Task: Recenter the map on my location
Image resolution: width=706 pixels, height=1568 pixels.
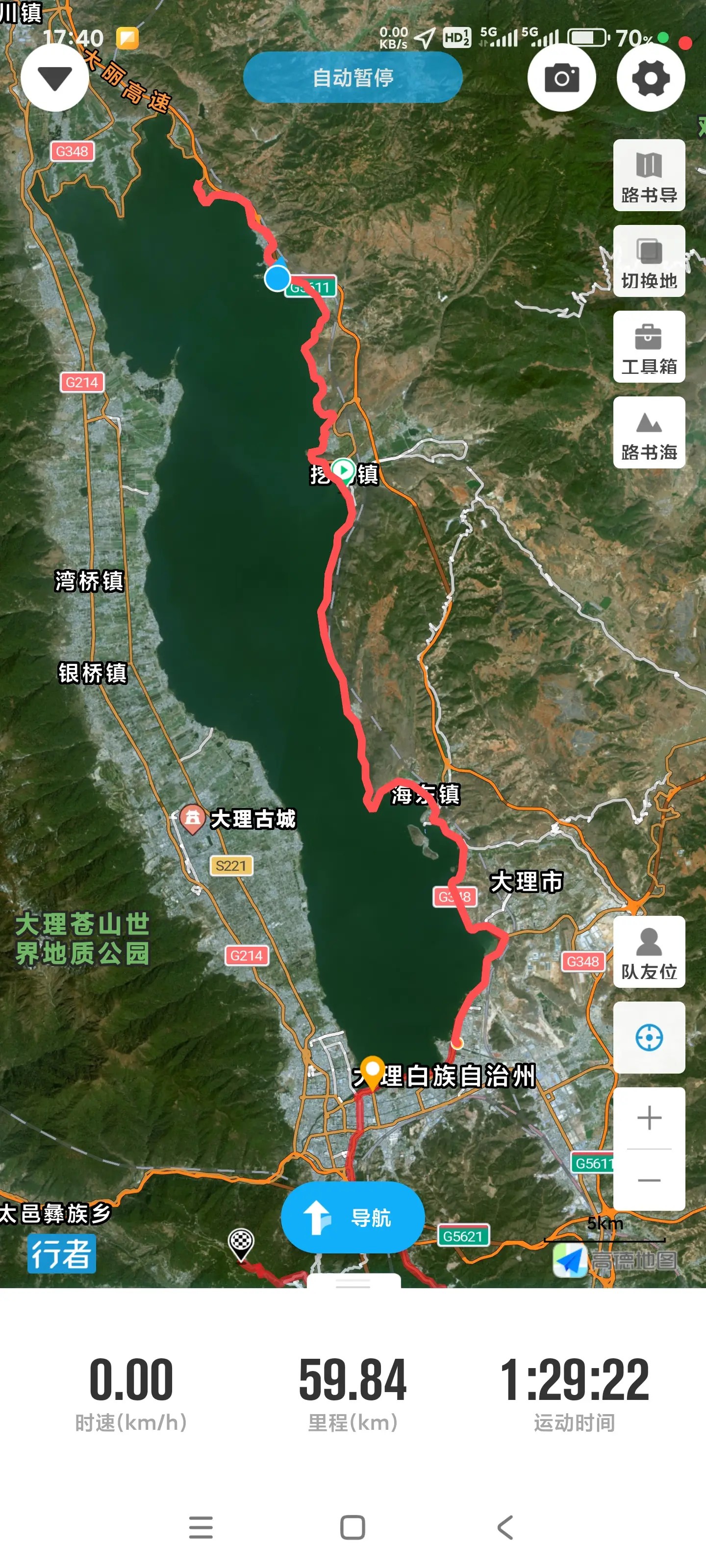Action: coord(649,1038)
